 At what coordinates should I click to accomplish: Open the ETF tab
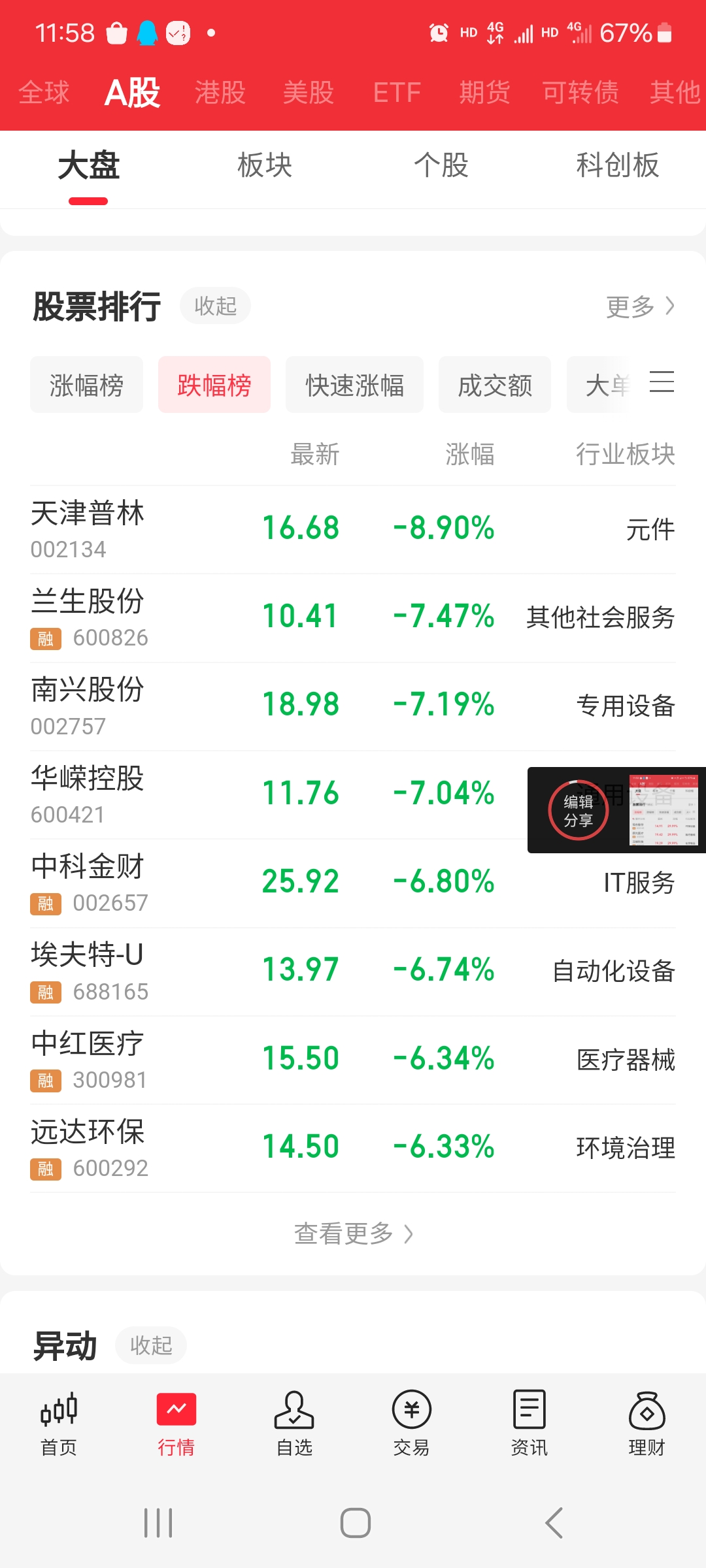tap(397, 92)
